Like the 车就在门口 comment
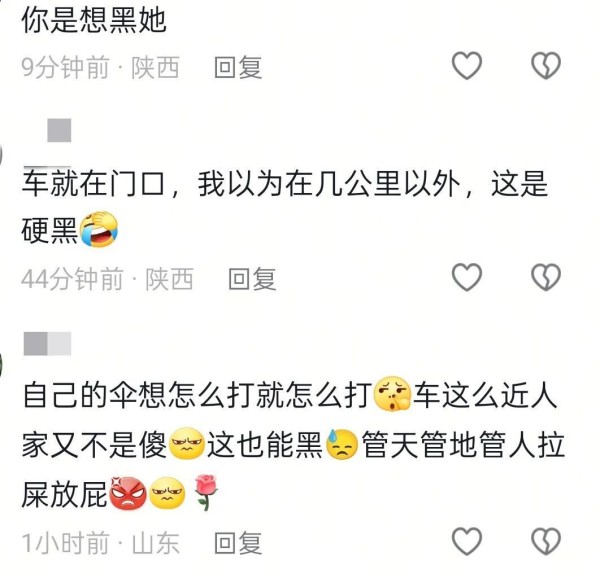600x574 pixels. [467, 278]
